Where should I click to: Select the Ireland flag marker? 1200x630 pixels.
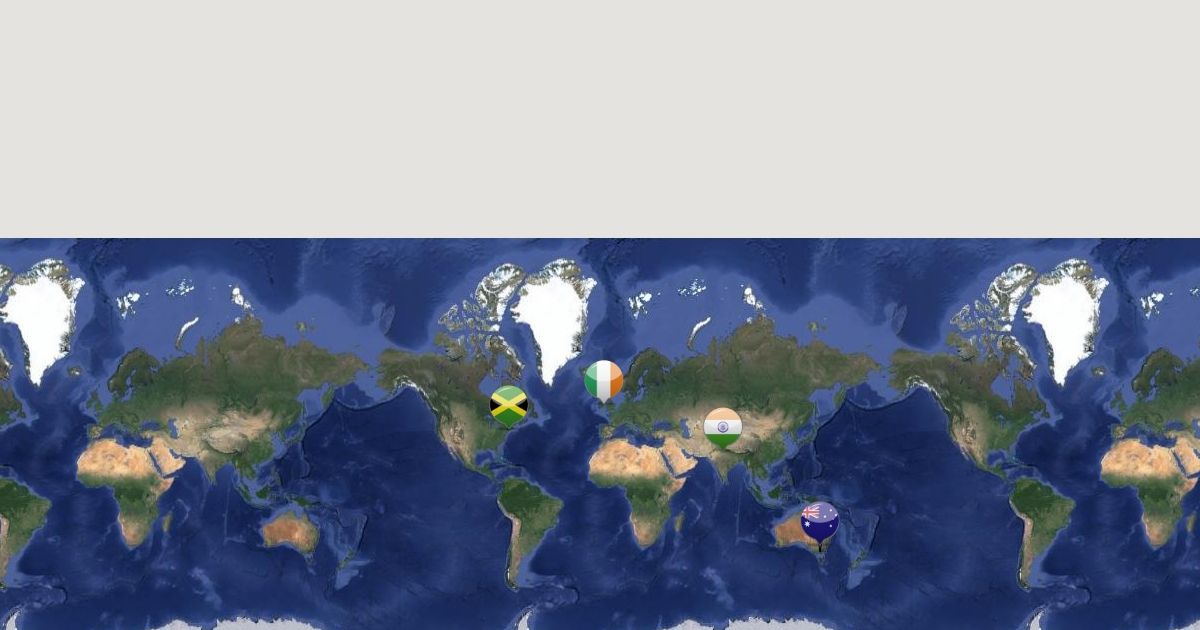pos(603,380)
